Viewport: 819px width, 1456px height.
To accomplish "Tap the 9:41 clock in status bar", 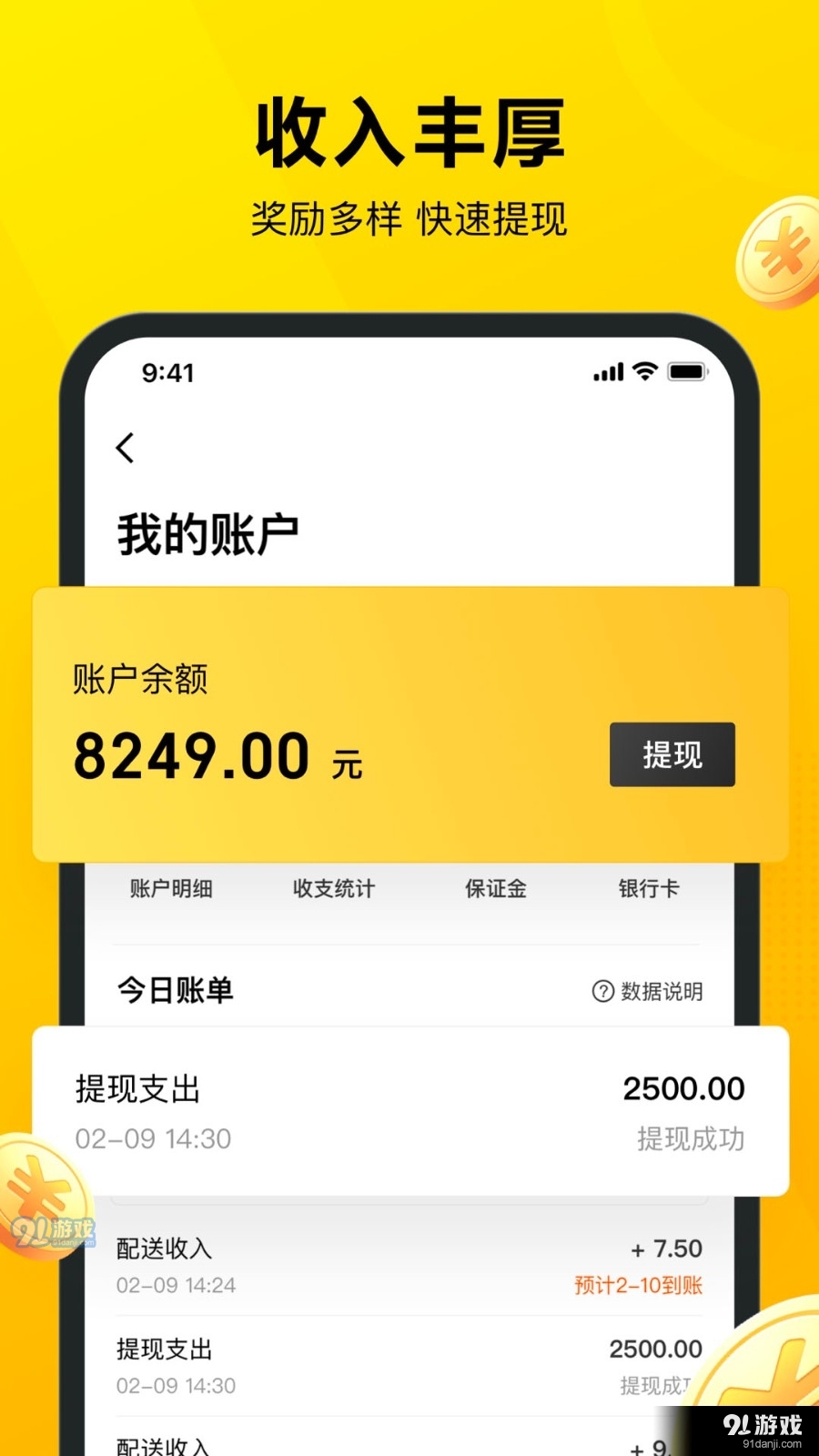I will (167, 372).
